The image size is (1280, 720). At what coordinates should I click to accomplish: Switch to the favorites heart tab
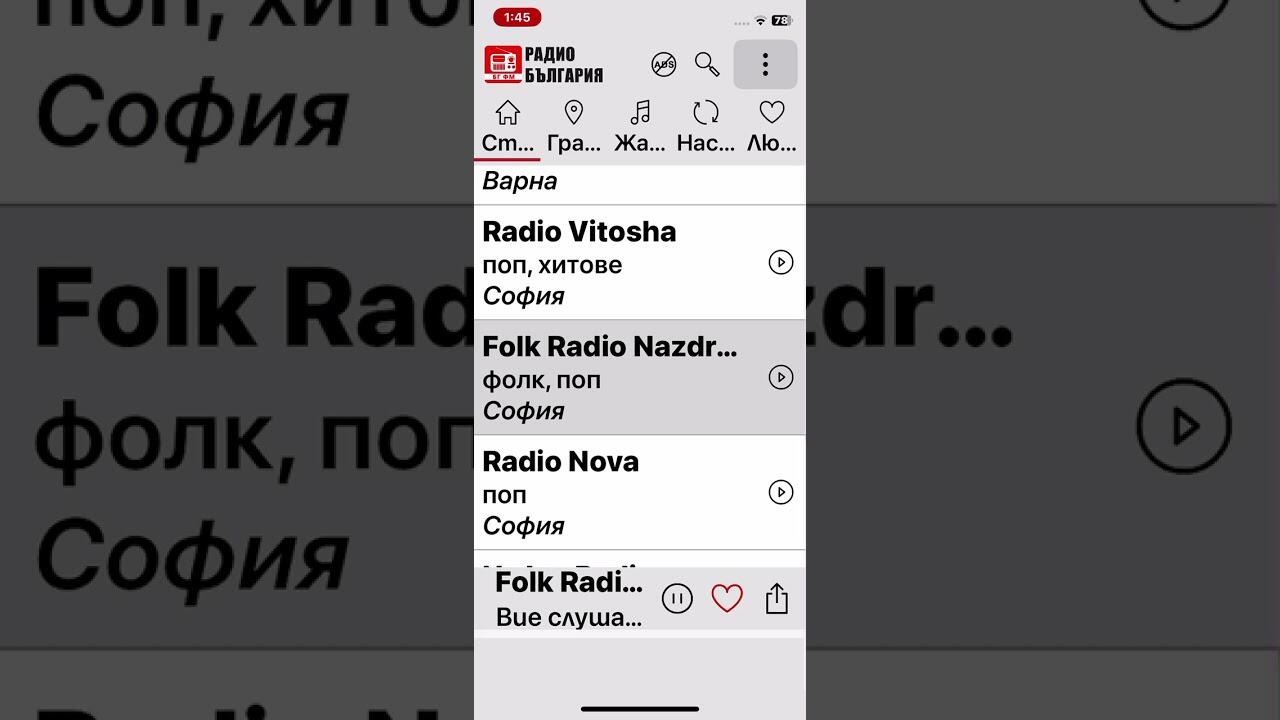pyautogui.click(x=771, y=126)
